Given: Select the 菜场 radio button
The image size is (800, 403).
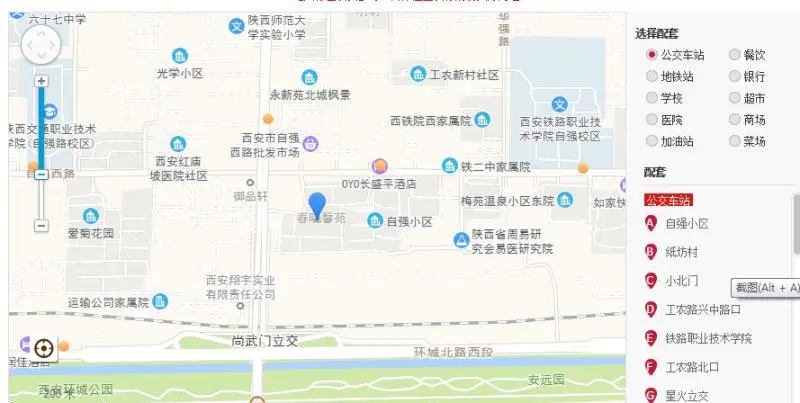Looking at the screenshot, I should [735, 142].
